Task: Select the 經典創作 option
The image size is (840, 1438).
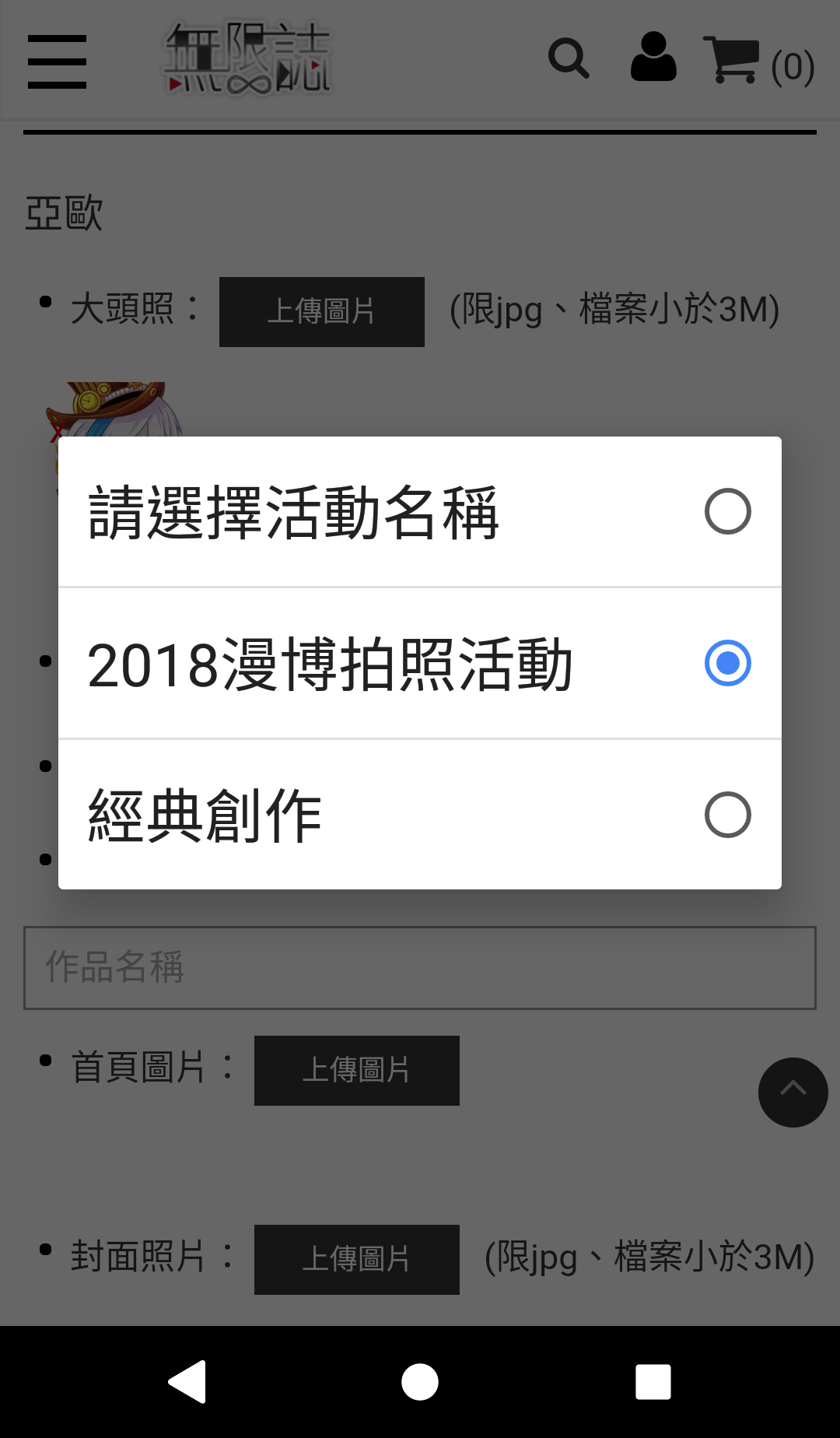Action: pyautogui.click(x=420, y=815)
